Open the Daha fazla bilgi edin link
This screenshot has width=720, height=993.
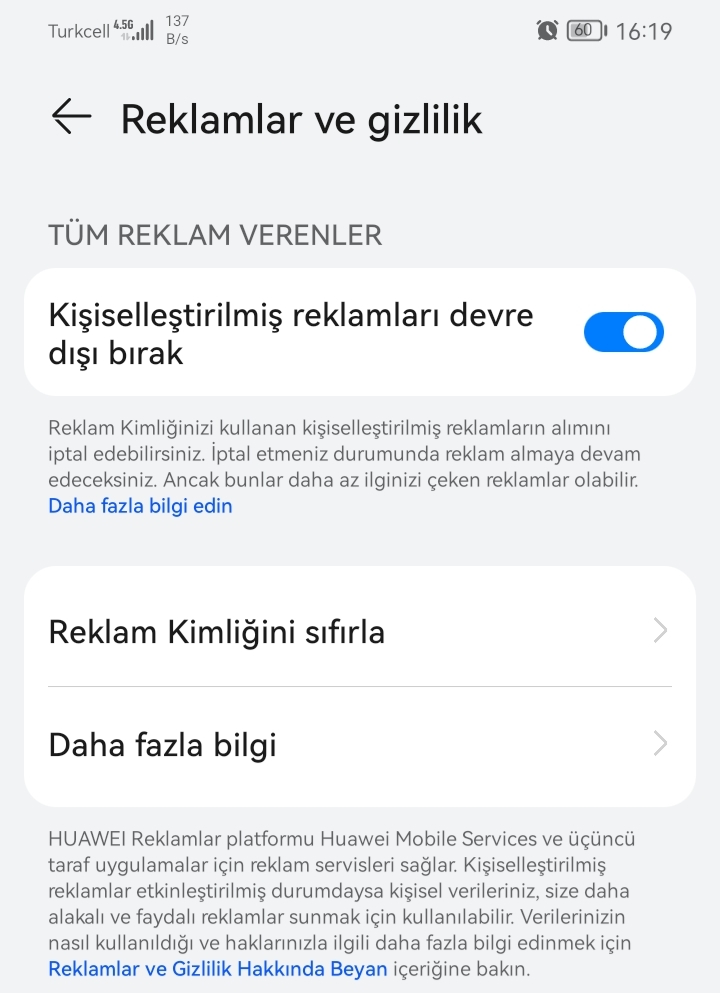140,506
